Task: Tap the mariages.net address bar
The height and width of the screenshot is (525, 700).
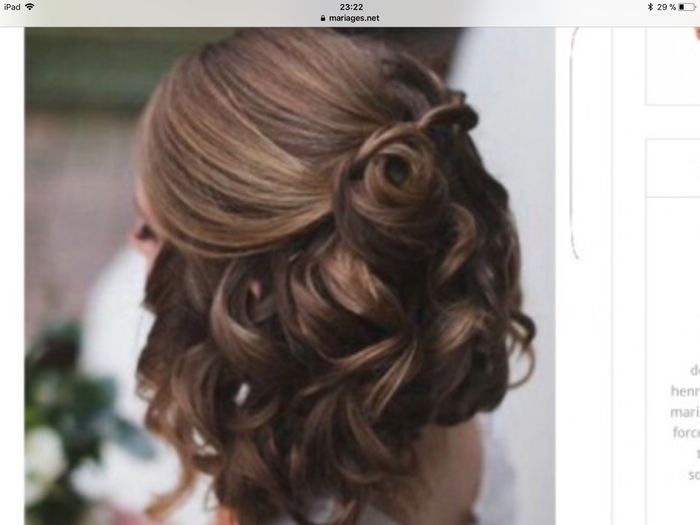Action: click(x=350, y=17)
